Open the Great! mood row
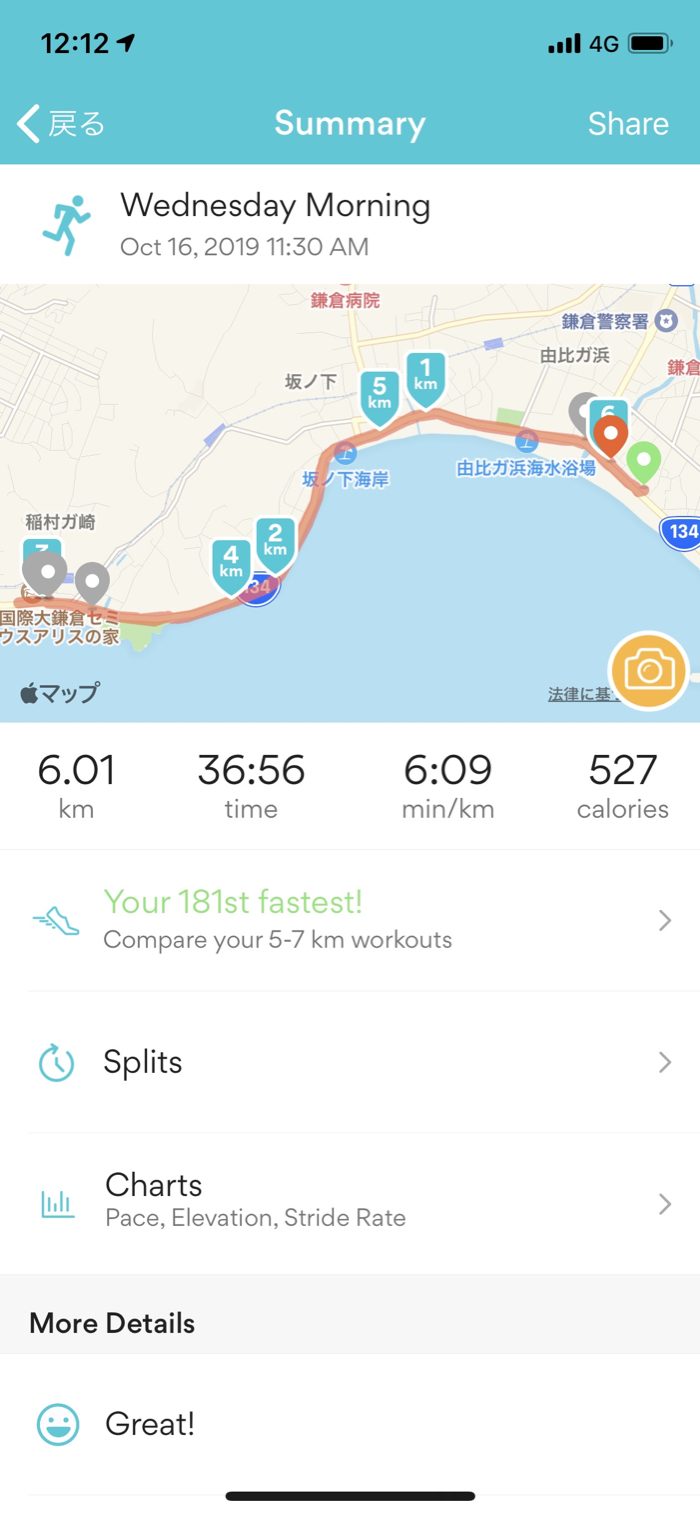The image size is (700, 1516). pos(350,1424)
